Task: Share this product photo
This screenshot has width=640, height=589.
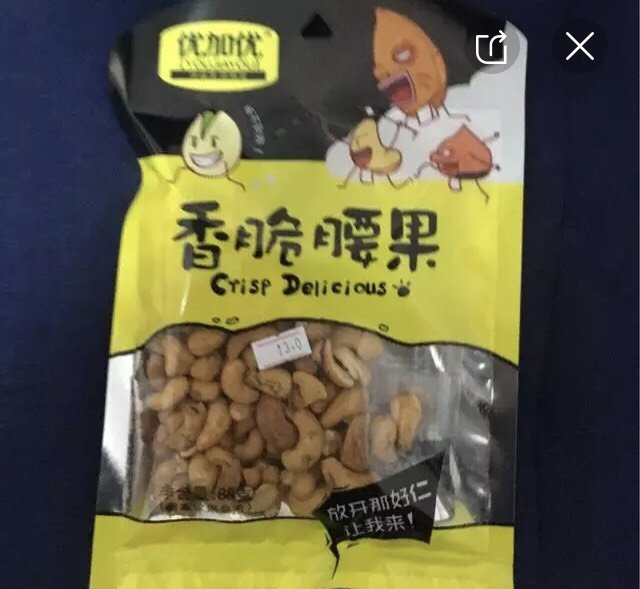Action: (493, 47)
